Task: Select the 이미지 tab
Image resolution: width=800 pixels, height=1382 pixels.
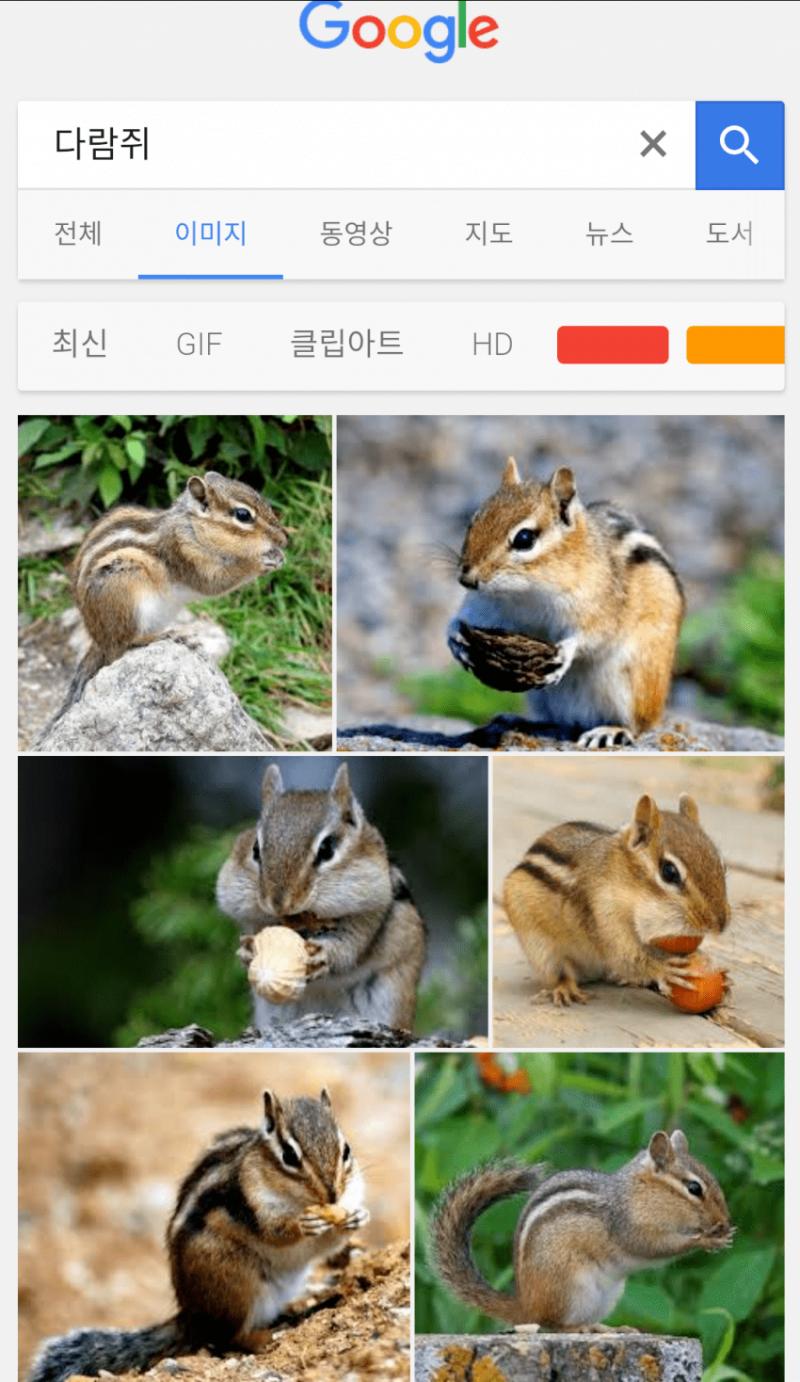Action: tap(210, 234)
